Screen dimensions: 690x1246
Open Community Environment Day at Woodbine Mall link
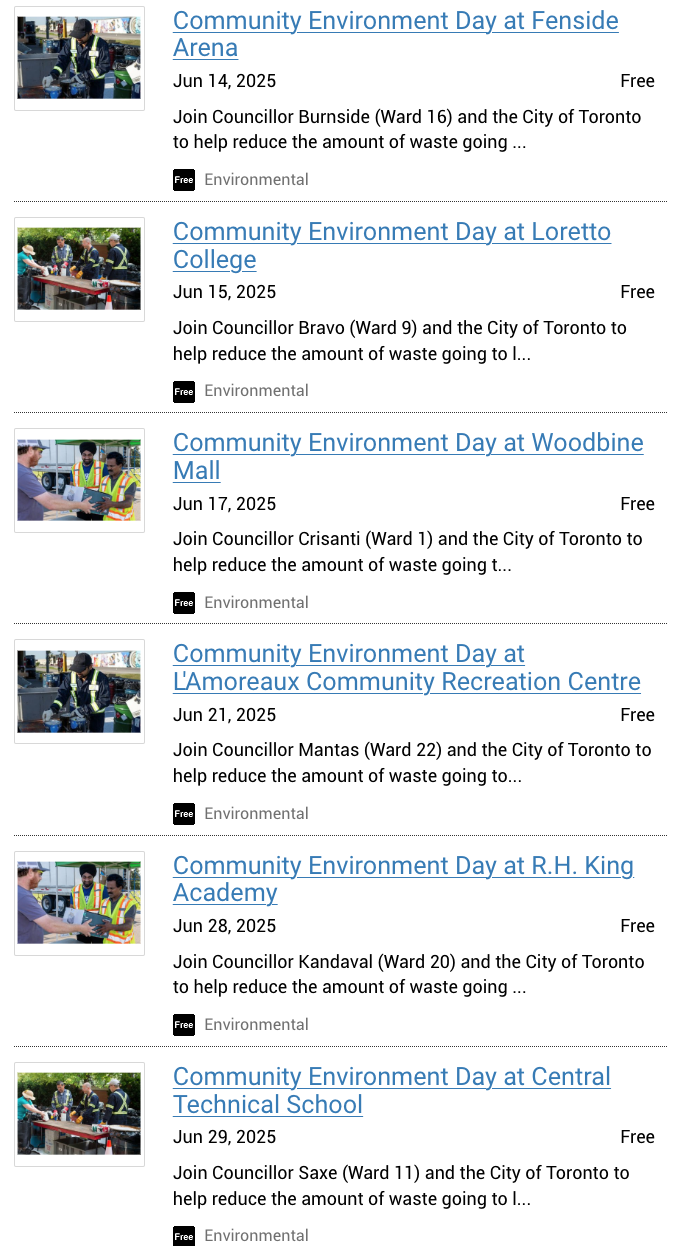408,443
